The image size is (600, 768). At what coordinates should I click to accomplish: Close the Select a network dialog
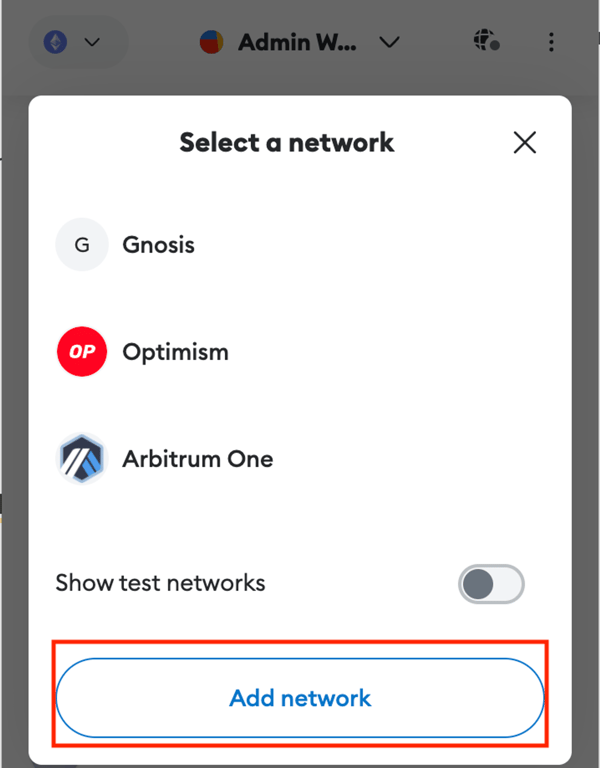pos(525,142)
